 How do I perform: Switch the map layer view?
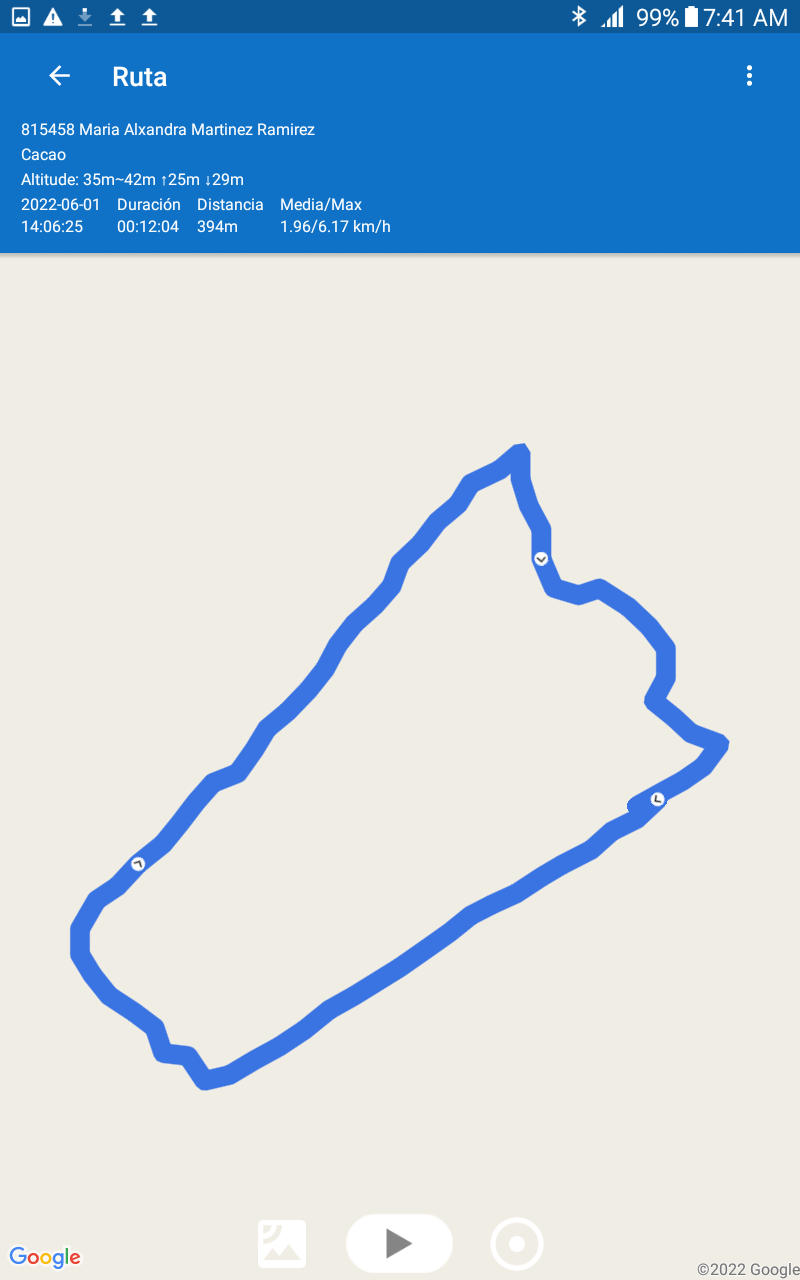tap(282, 1244)
